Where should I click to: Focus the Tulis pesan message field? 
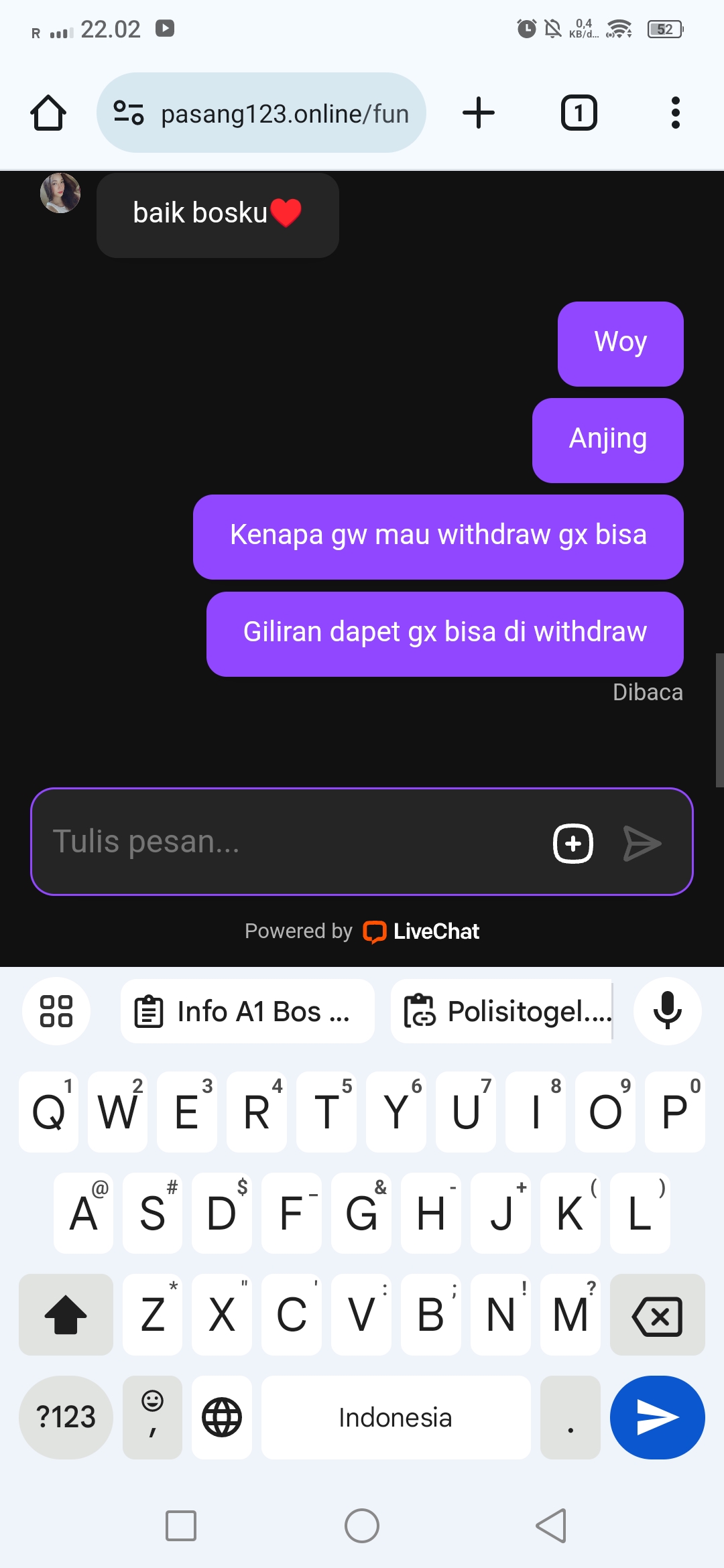[288, 842]
